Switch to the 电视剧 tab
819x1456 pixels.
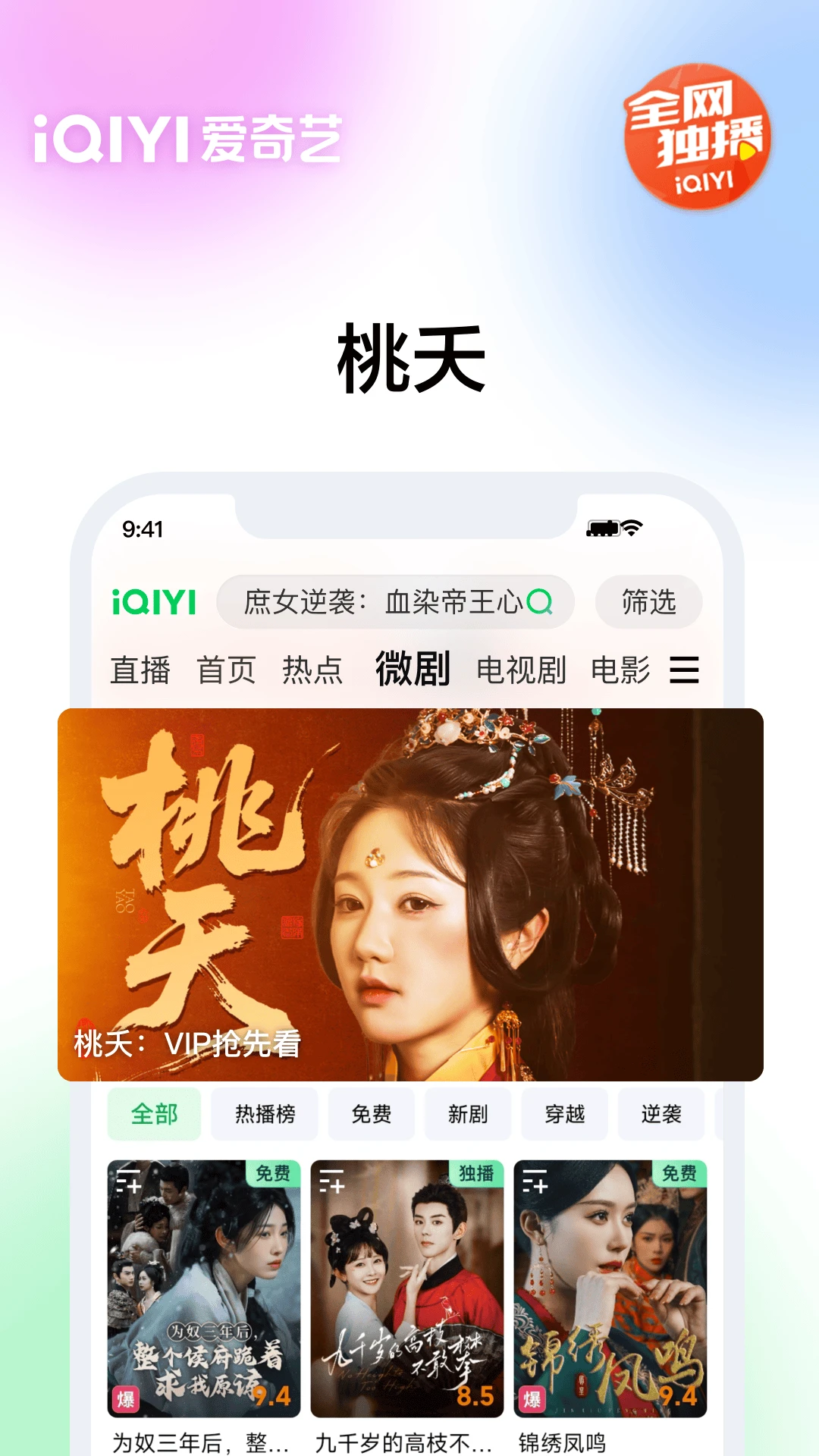point(522,670)
